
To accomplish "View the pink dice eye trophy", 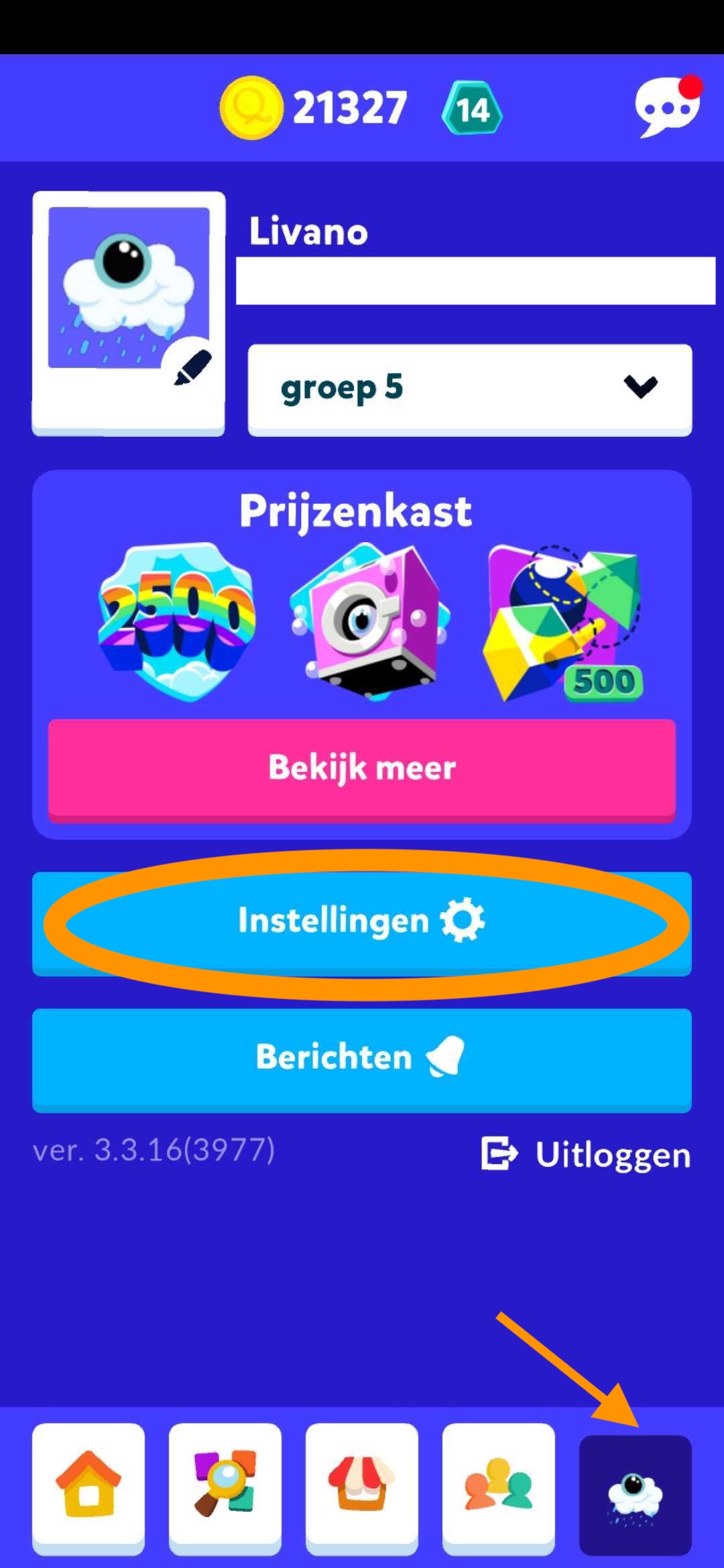I will 367,622.
